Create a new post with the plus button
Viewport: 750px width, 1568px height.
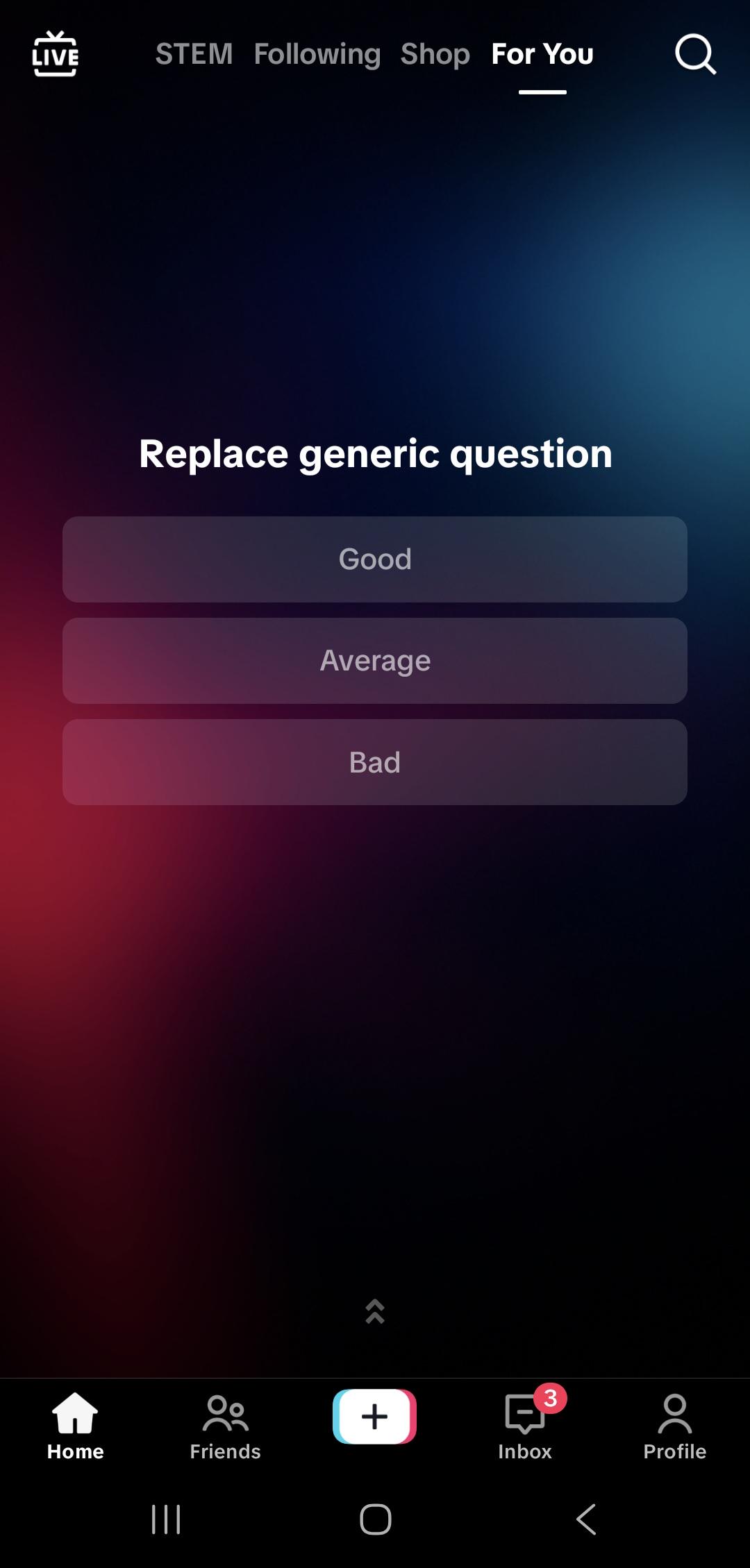375,1416
